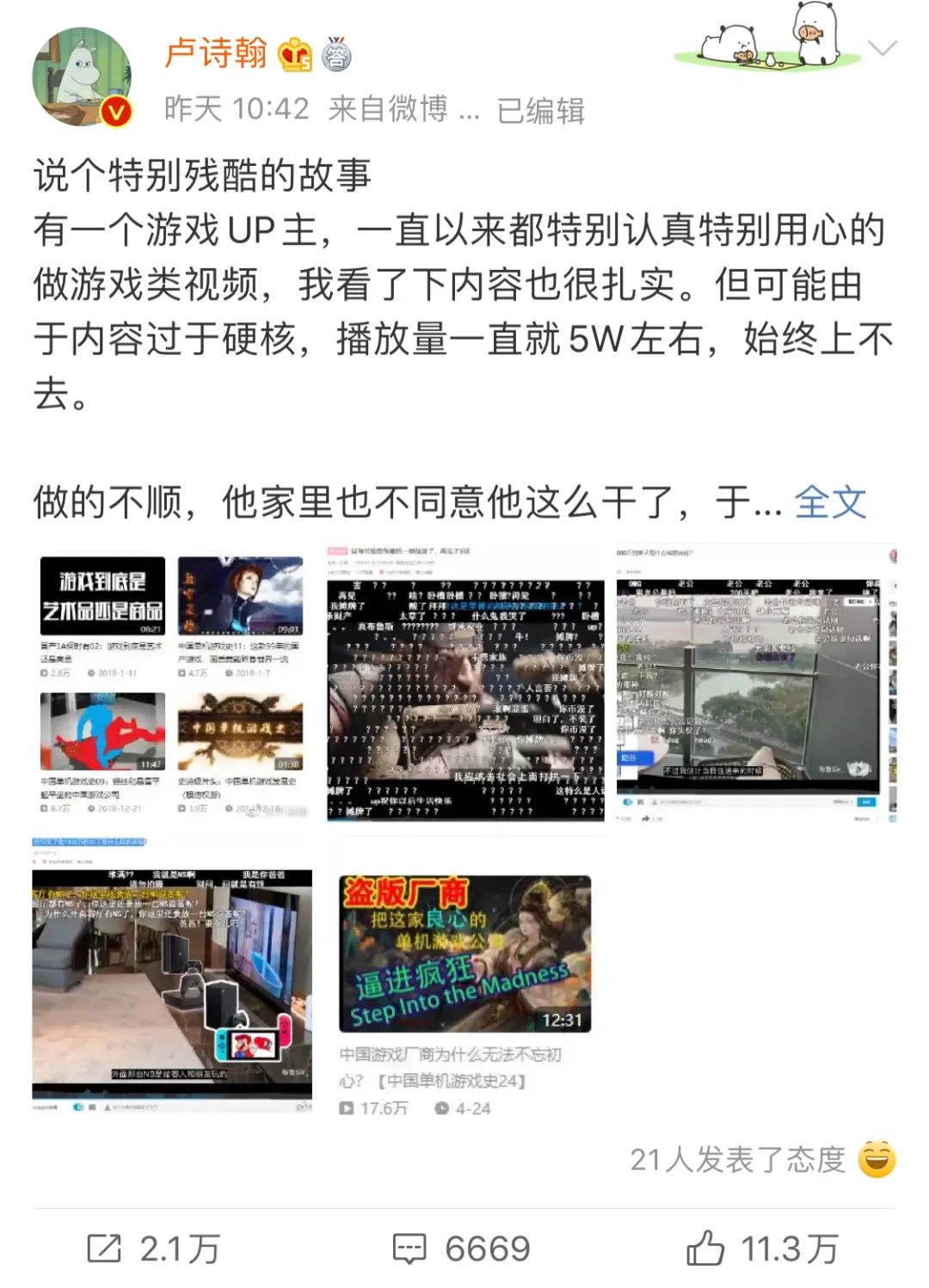View the 21人发表了态度 reactions
Image resolution: width=929 pixels, height=1288 pixels.
[x=762, y=1160]
